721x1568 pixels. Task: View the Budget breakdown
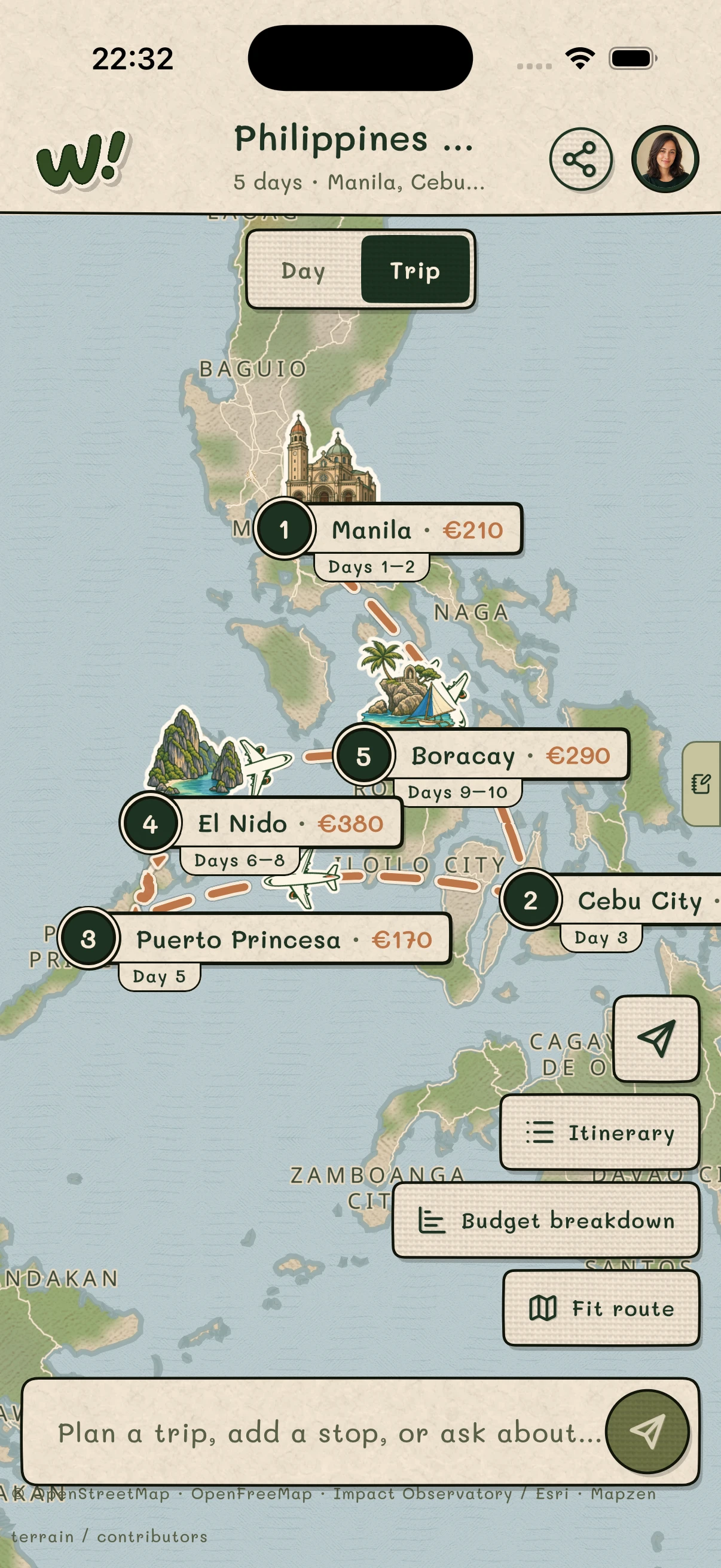point(546,1220)
